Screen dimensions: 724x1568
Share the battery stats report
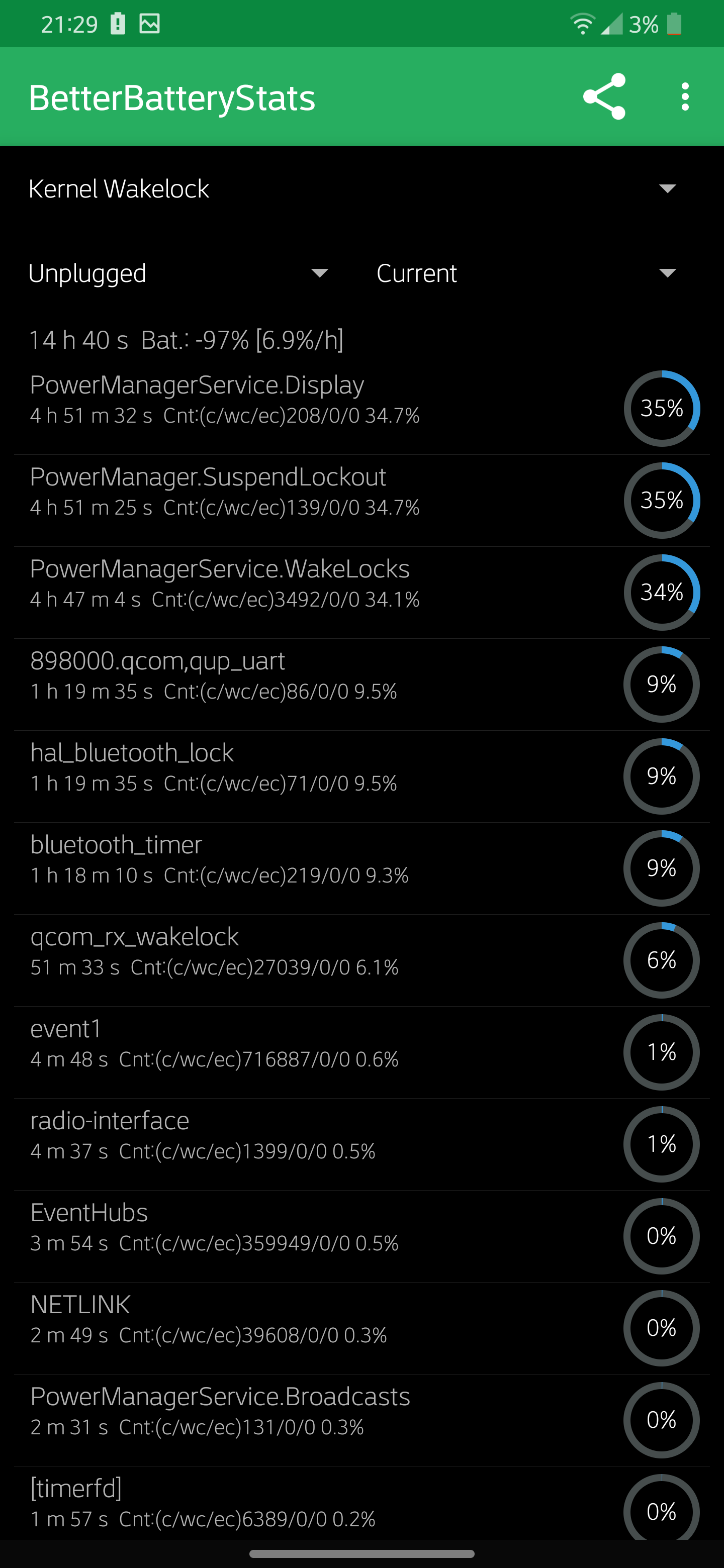pyautogui.click(x=604, y=97)
